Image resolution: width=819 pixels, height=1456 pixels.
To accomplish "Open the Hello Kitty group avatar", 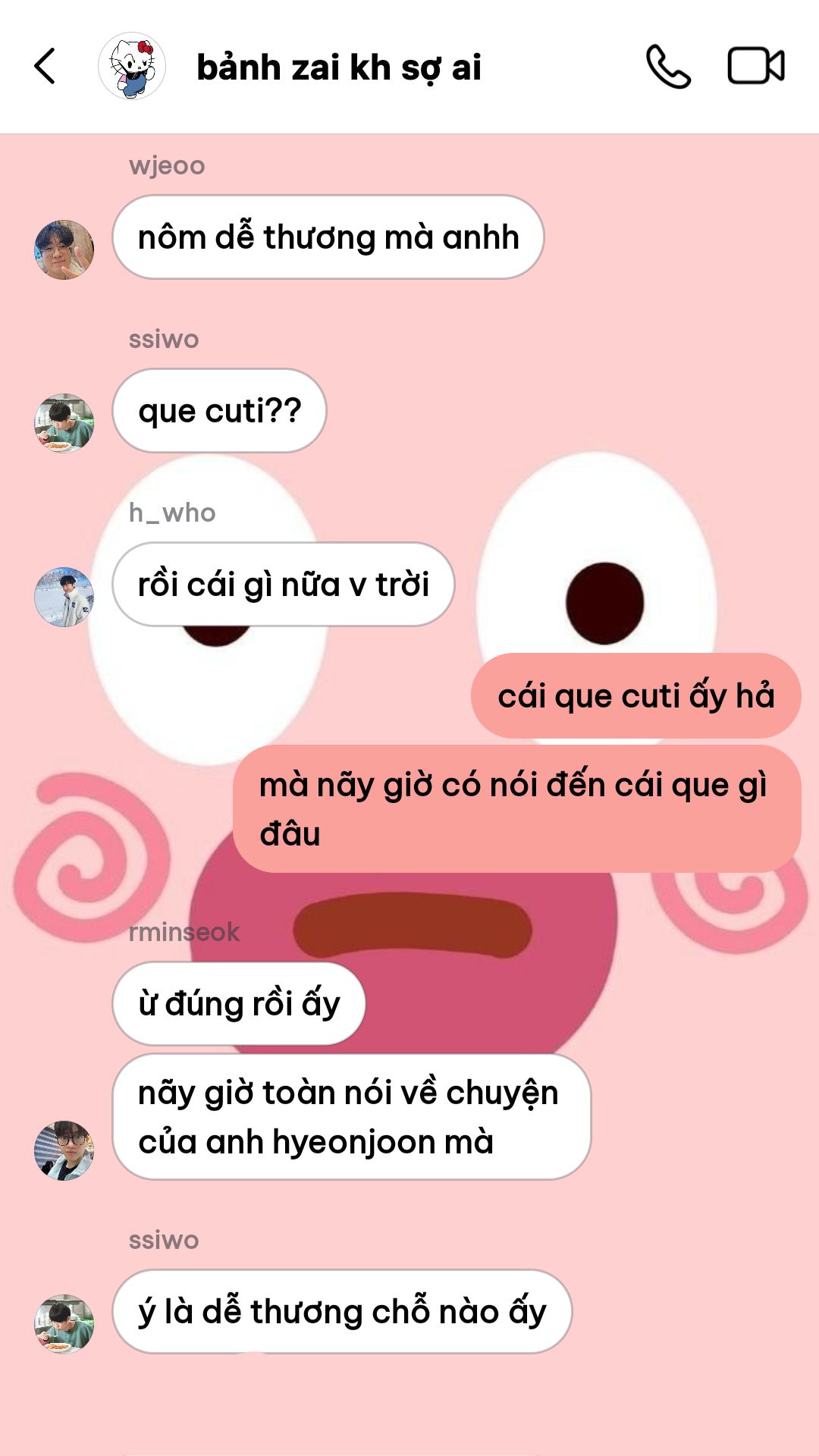I will coord(132,67).
